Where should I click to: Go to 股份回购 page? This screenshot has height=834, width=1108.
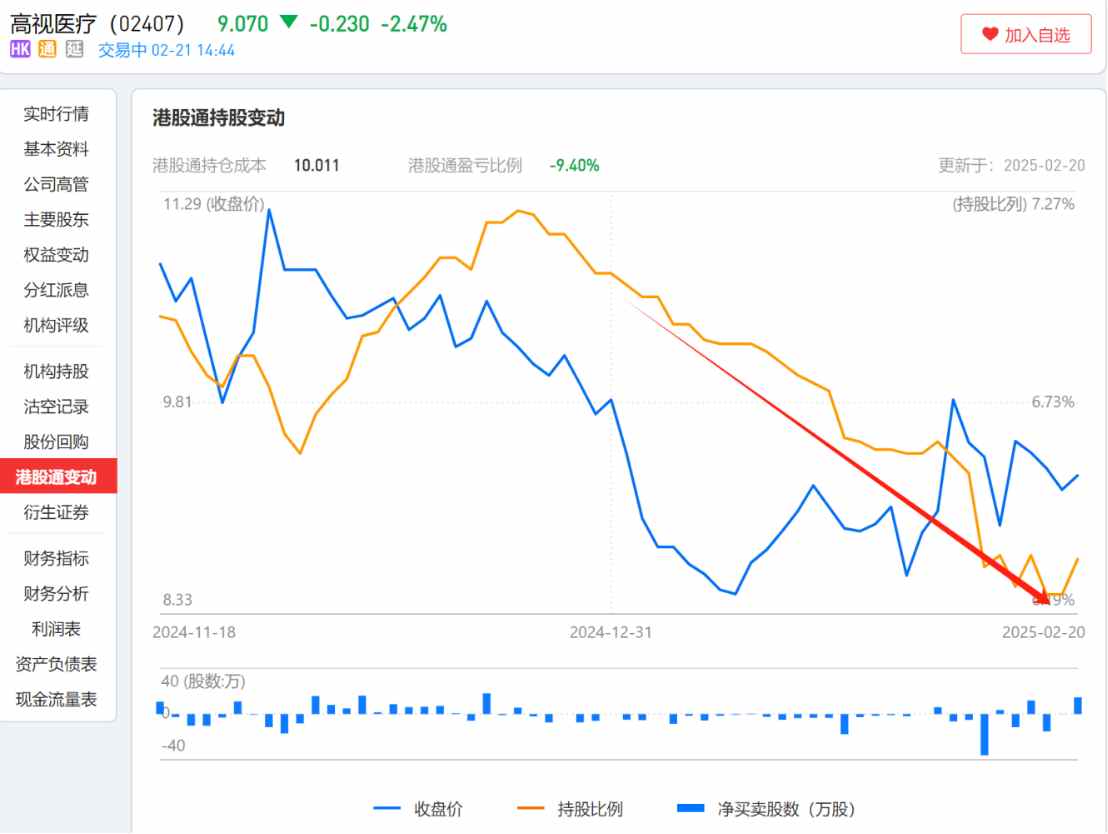pos(56,441)
